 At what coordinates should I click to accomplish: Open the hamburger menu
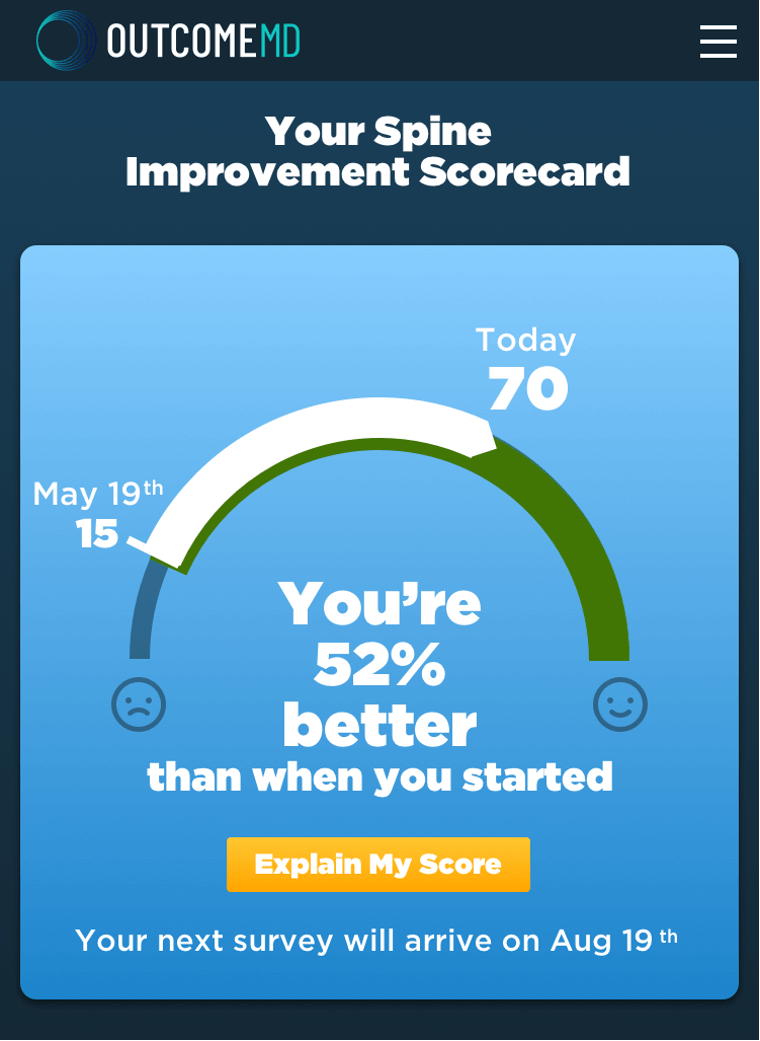(718, 41)
